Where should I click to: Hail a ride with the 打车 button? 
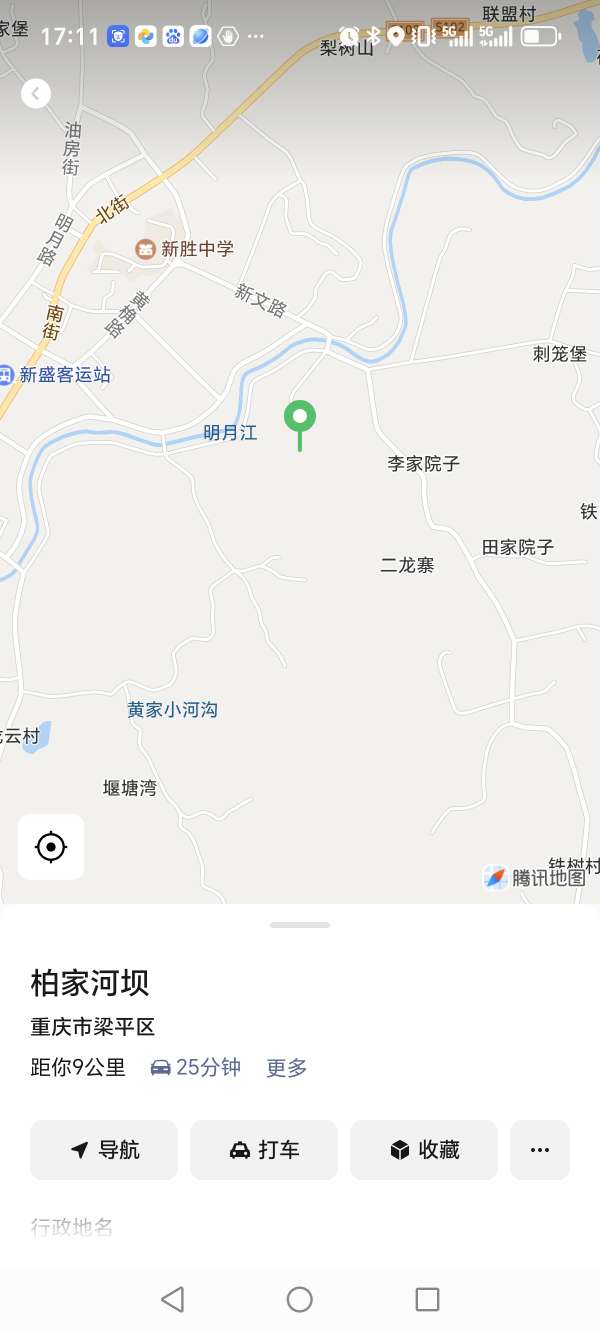pyautogui.click(x=264, y=1150)
